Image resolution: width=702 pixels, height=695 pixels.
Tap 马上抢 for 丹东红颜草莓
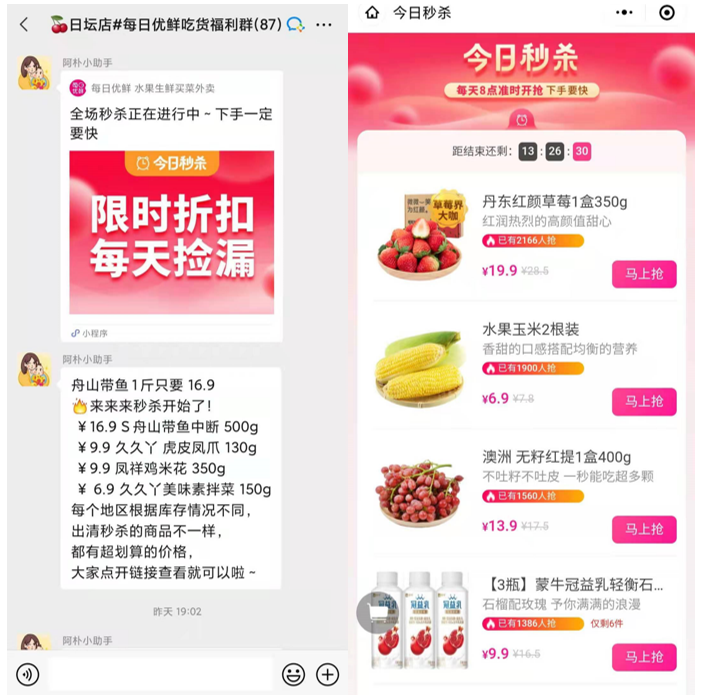click(644, 274)
